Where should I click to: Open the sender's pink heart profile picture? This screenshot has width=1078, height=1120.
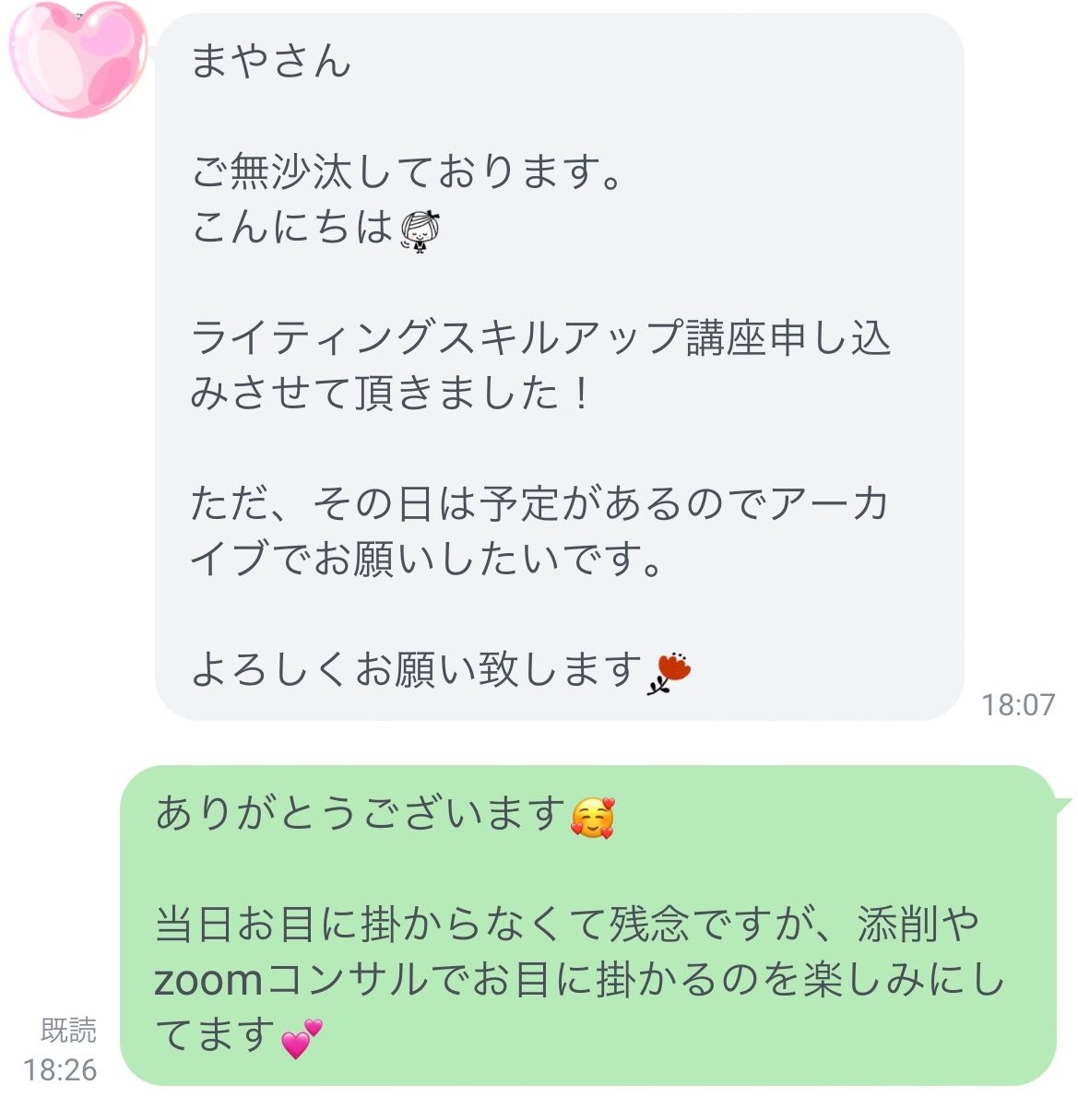pos(77,59)
